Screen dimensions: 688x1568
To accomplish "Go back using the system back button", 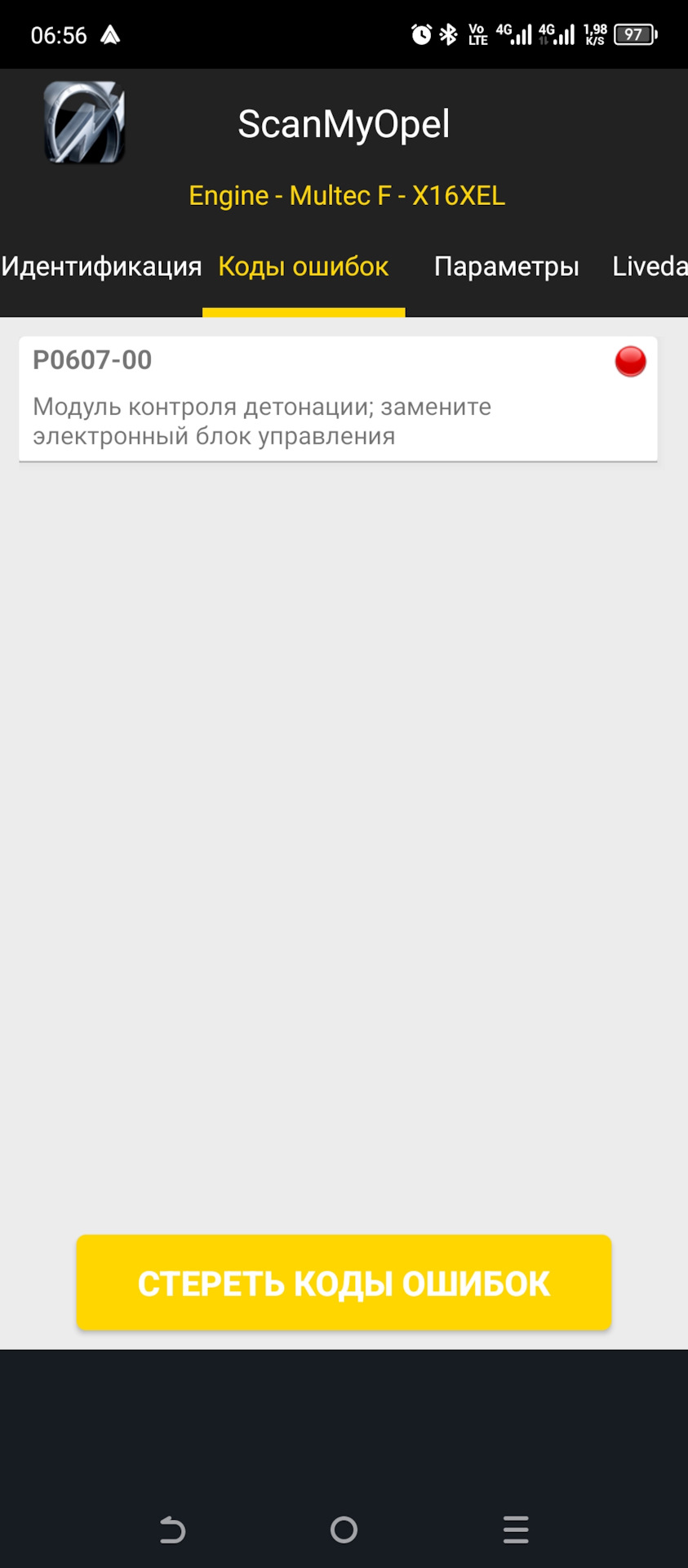I will 172,1529.
